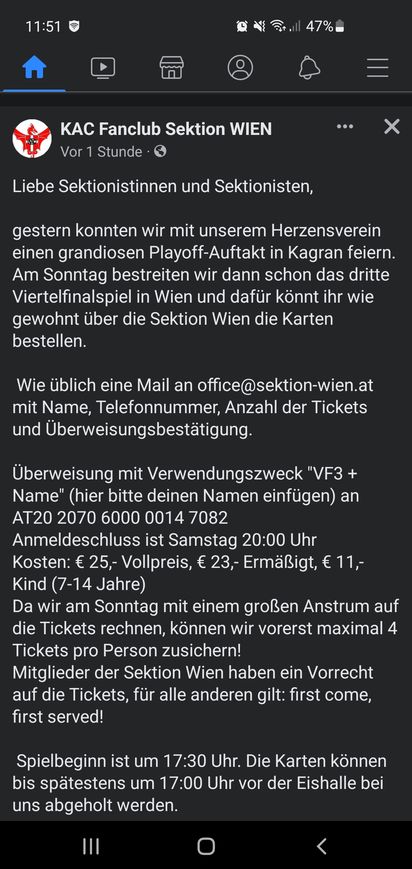This screenshot has width=412, height=869.
Task: Open the post's three-dot options menu
Action: coord(345,127)
